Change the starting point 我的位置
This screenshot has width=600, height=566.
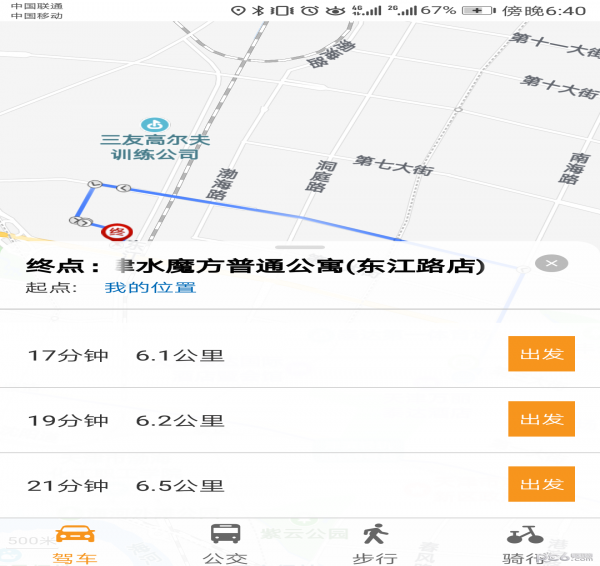150,289
